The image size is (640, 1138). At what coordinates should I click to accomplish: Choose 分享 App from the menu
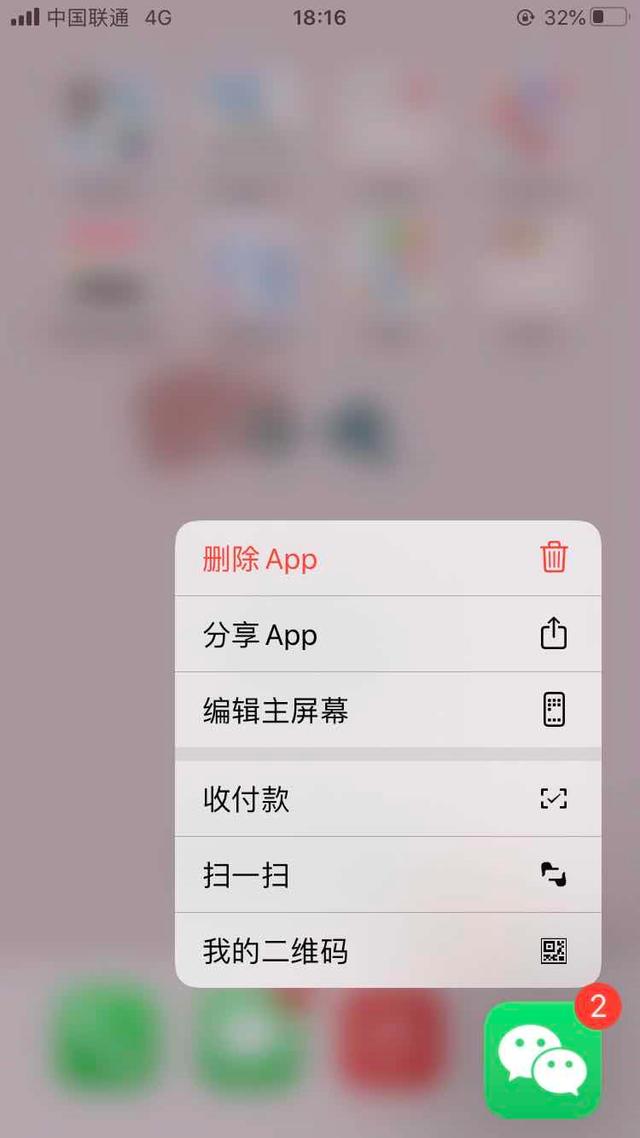[x=387, y=634]
